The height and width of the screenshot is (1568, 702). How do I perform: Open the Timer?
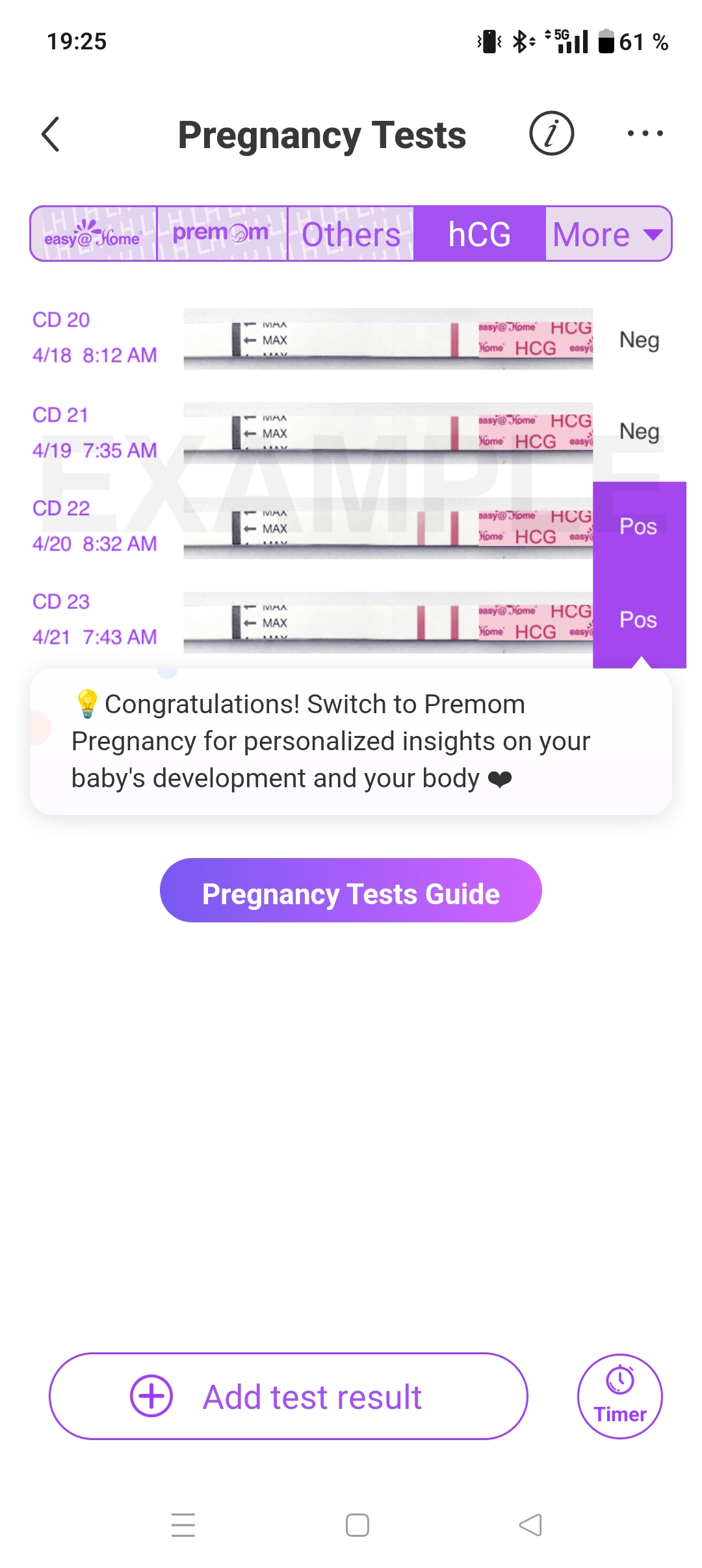pyautogui.click(x=619, y=1397)
